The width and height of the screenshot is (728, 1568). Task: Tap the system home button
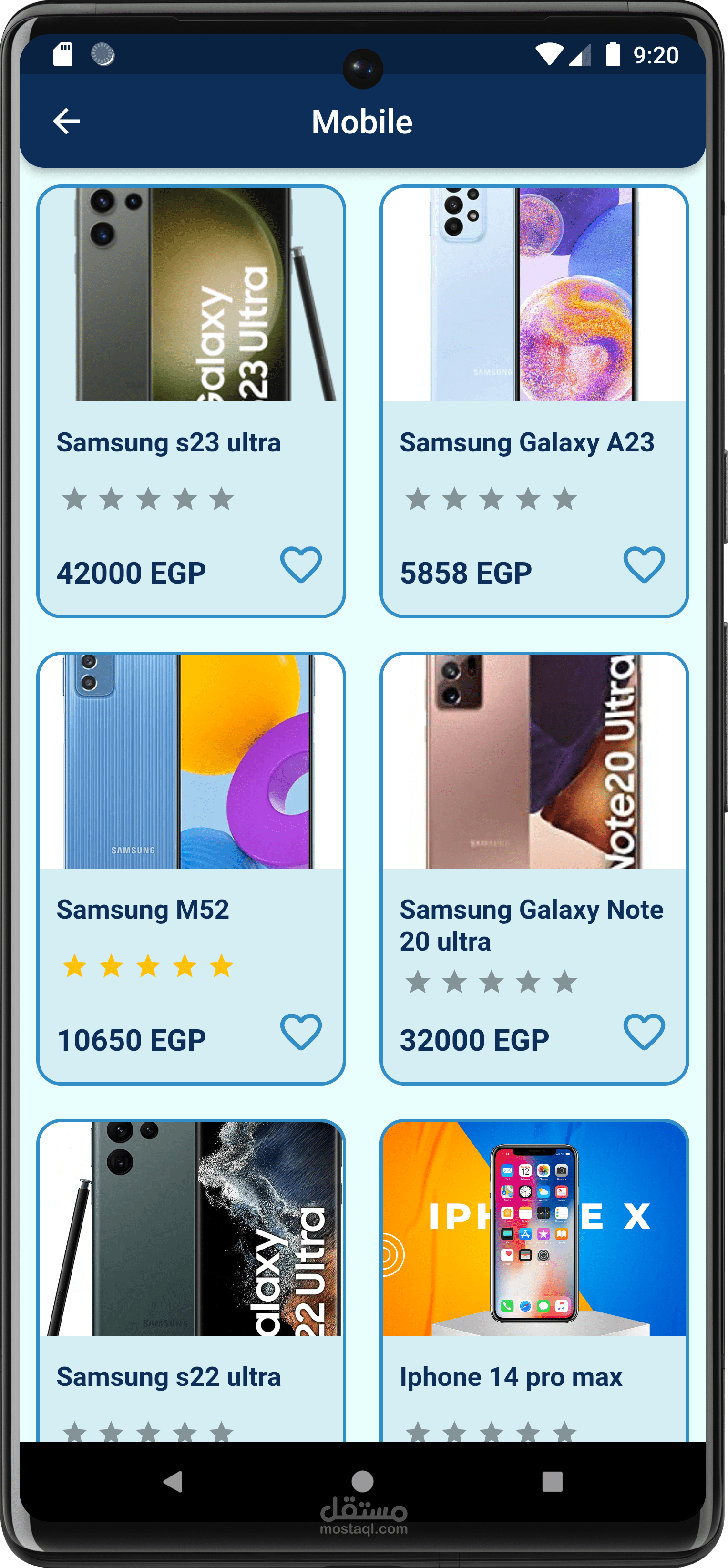363,1482
